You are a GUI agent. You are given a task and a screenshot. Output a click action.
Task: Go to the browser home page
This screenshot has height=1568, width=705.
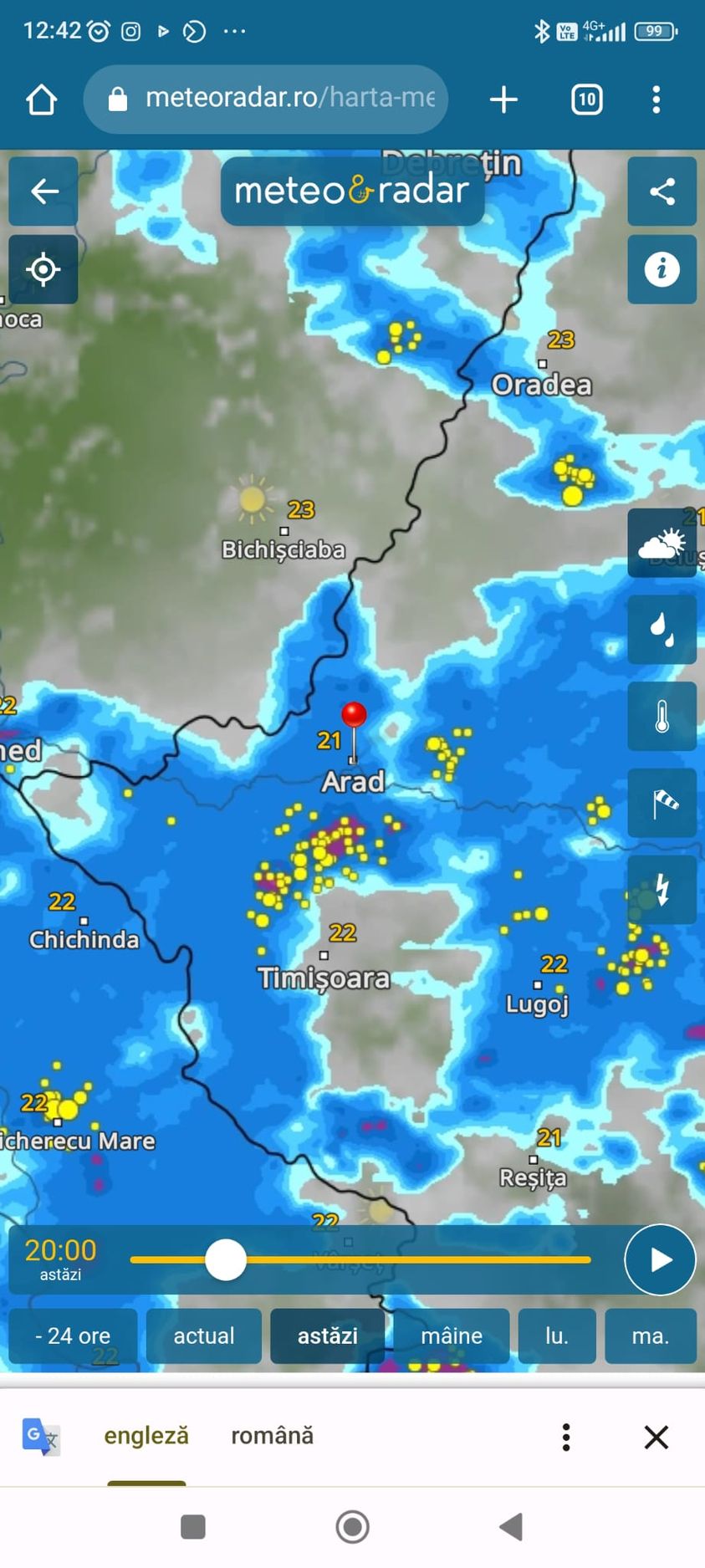pyautogui.click(x=41, y=100)
